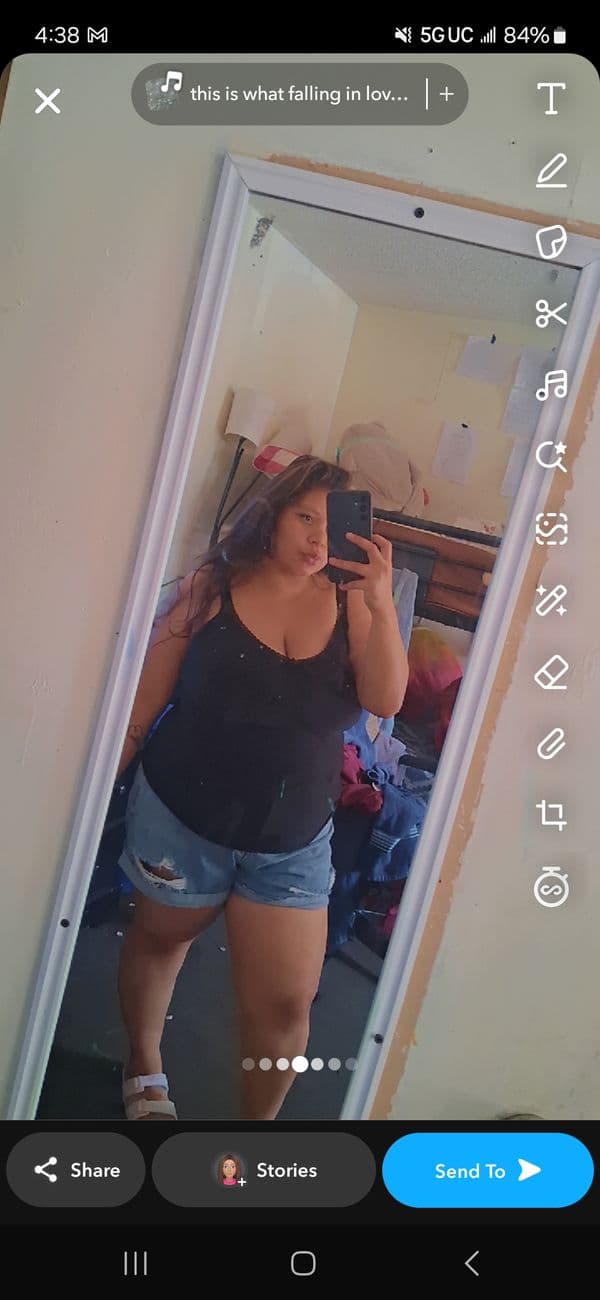Add text with the T tool

click(551, 99)
